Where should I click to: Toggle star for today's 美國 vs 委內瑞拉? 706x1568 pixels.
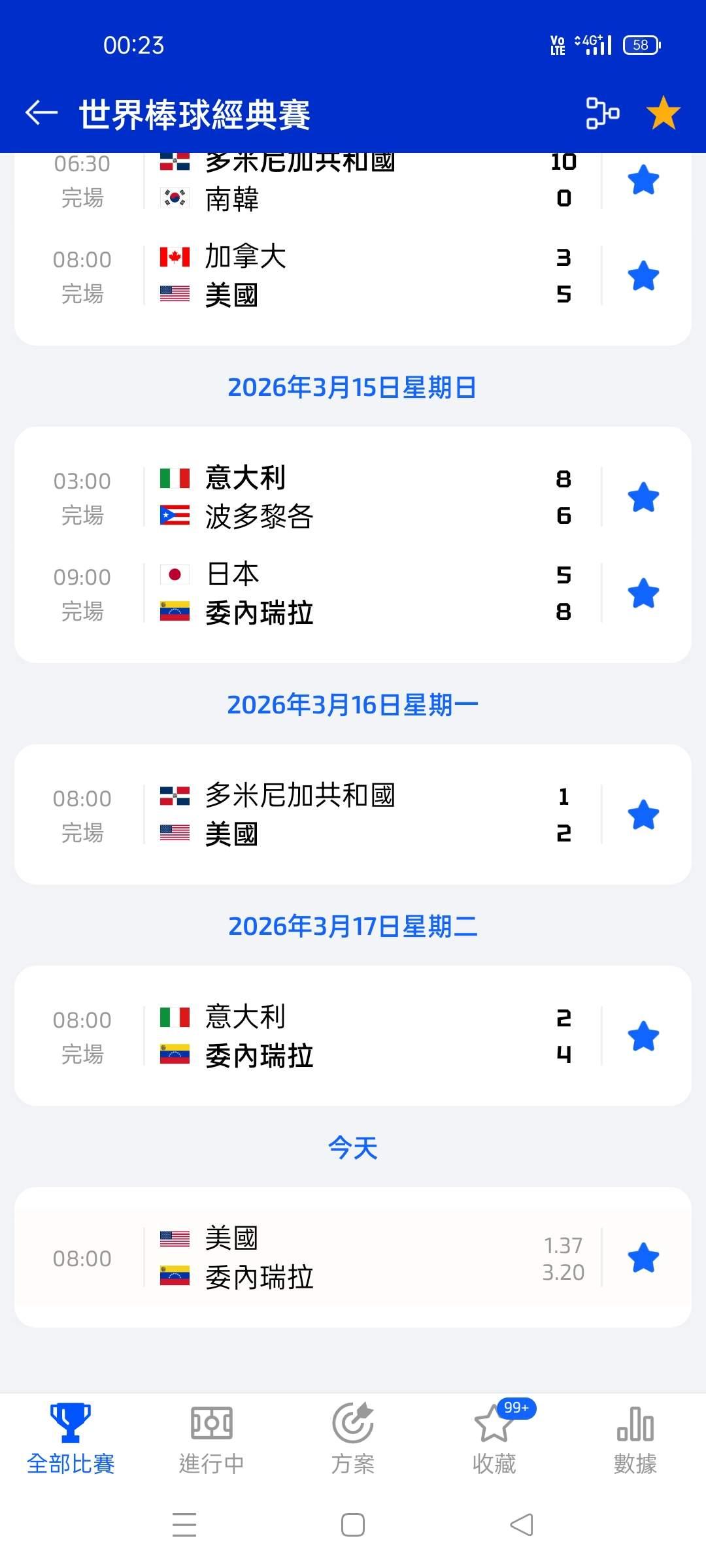click(643, 1258)
